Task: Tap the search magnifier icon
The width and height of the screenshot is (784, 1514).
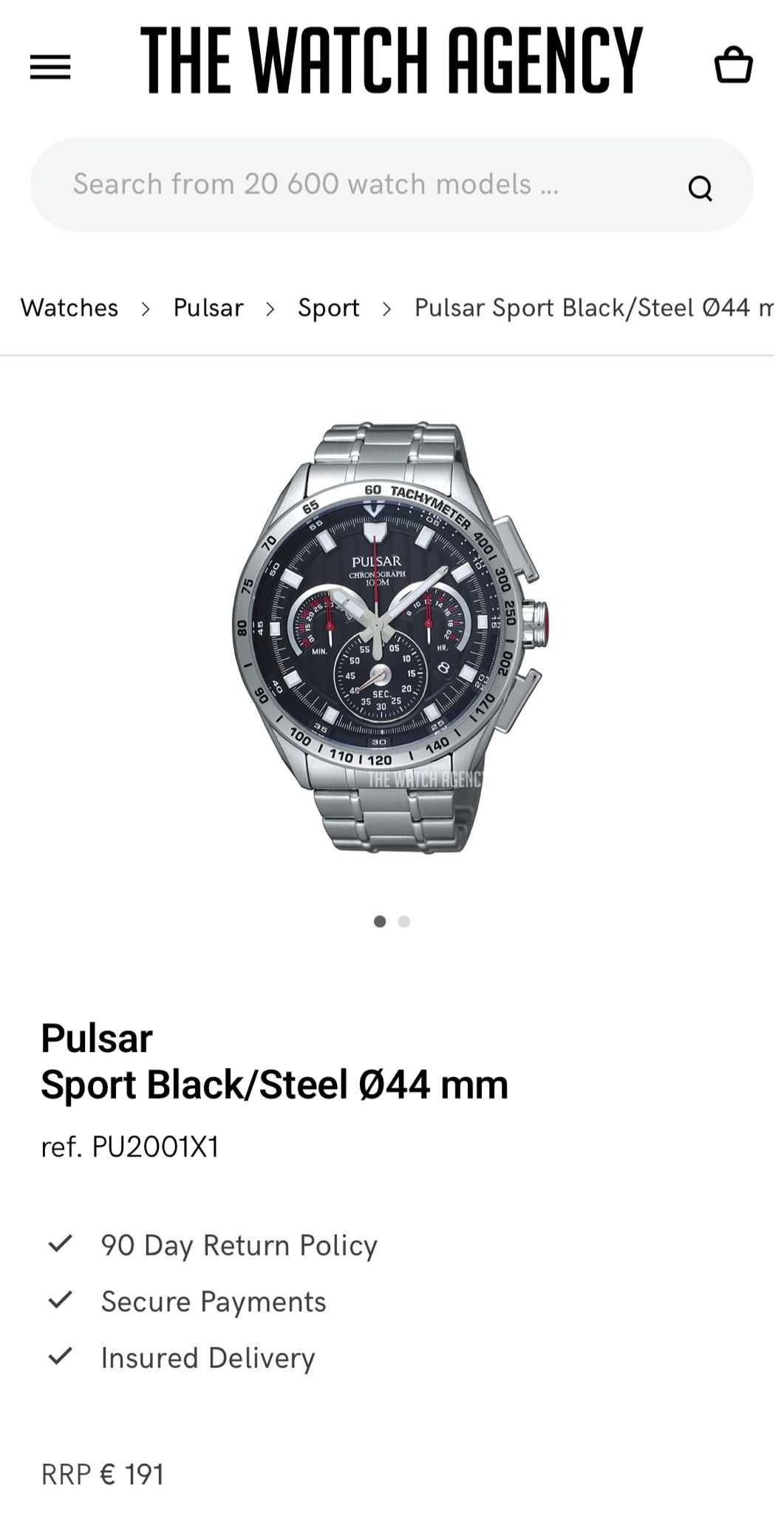Action: [x=700, y=189]
